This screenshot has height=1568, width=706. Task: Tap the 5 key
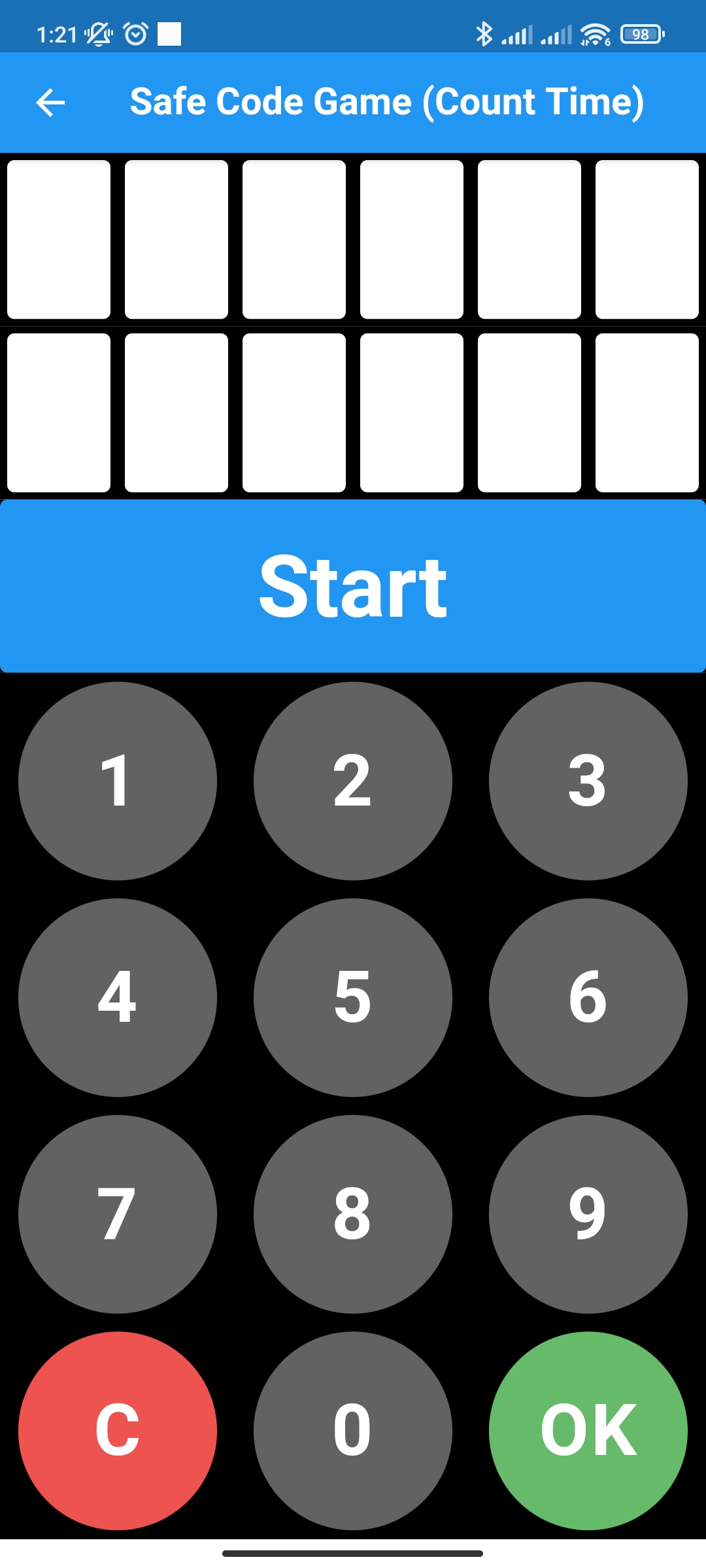click(353, 998)
